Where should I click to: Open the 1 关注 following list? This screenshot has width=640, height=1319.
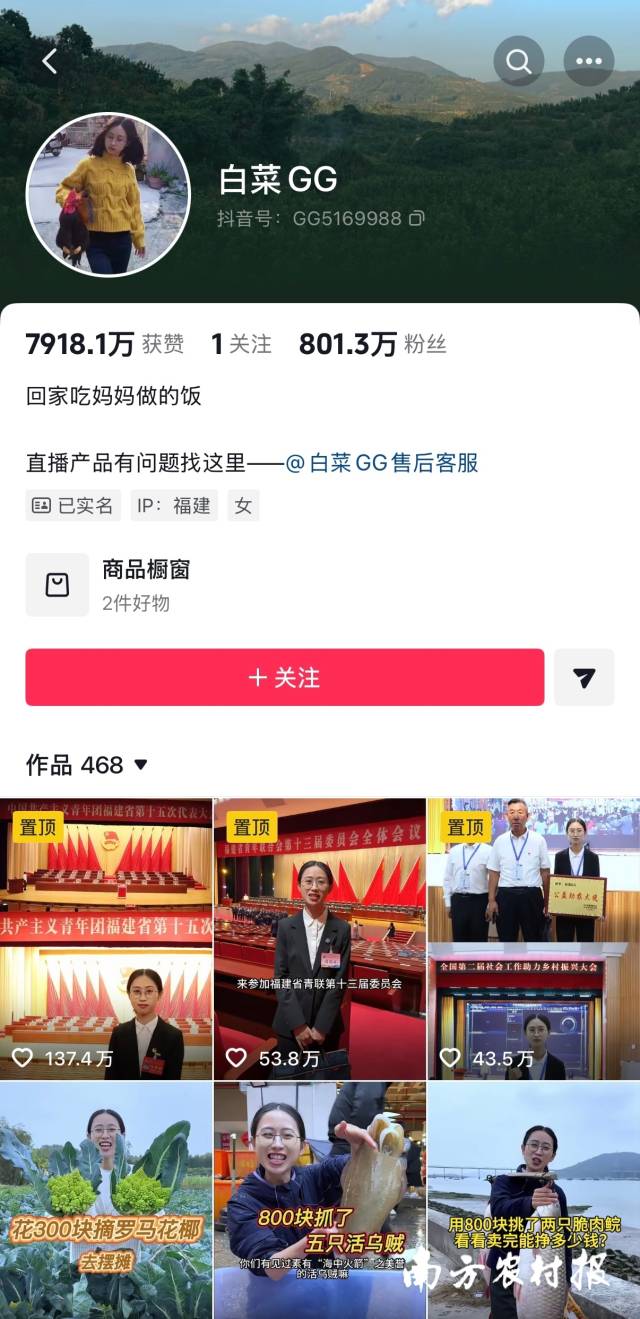pyautogui.click(x=241, y=345)
